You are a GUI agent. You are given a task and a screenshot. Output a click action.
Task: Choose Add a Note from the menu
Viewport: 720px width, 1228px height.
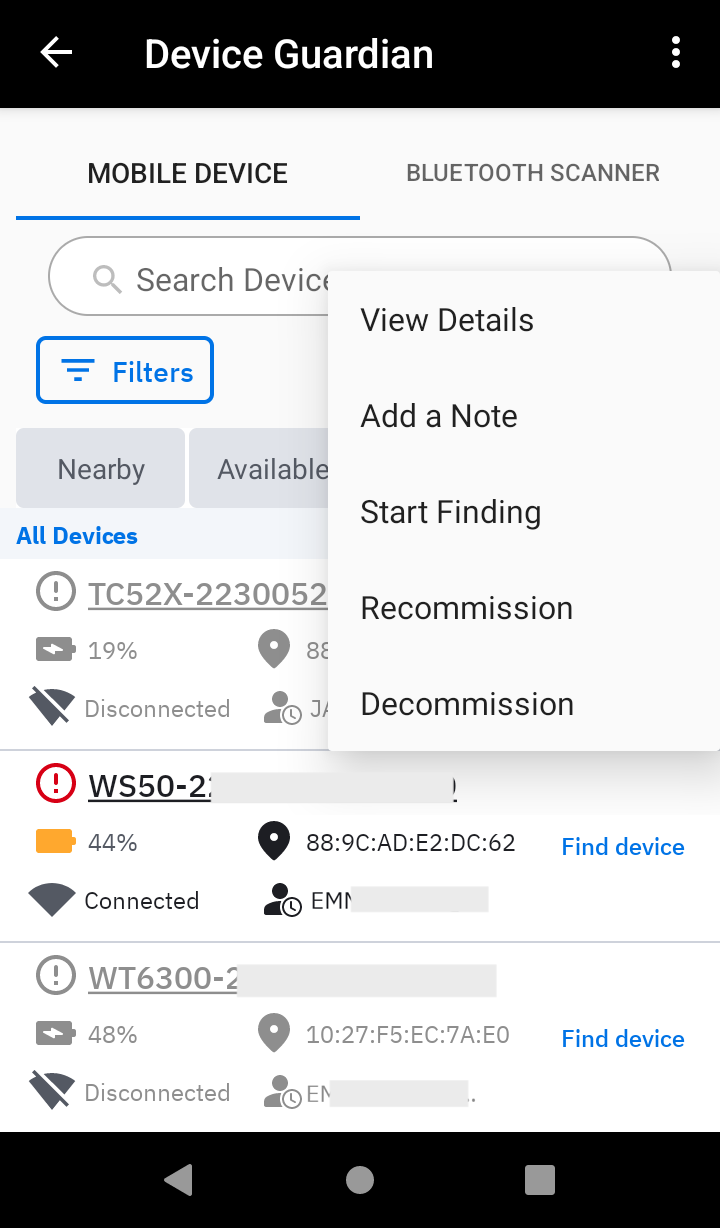pyautogui.click(x=439, y=416)
